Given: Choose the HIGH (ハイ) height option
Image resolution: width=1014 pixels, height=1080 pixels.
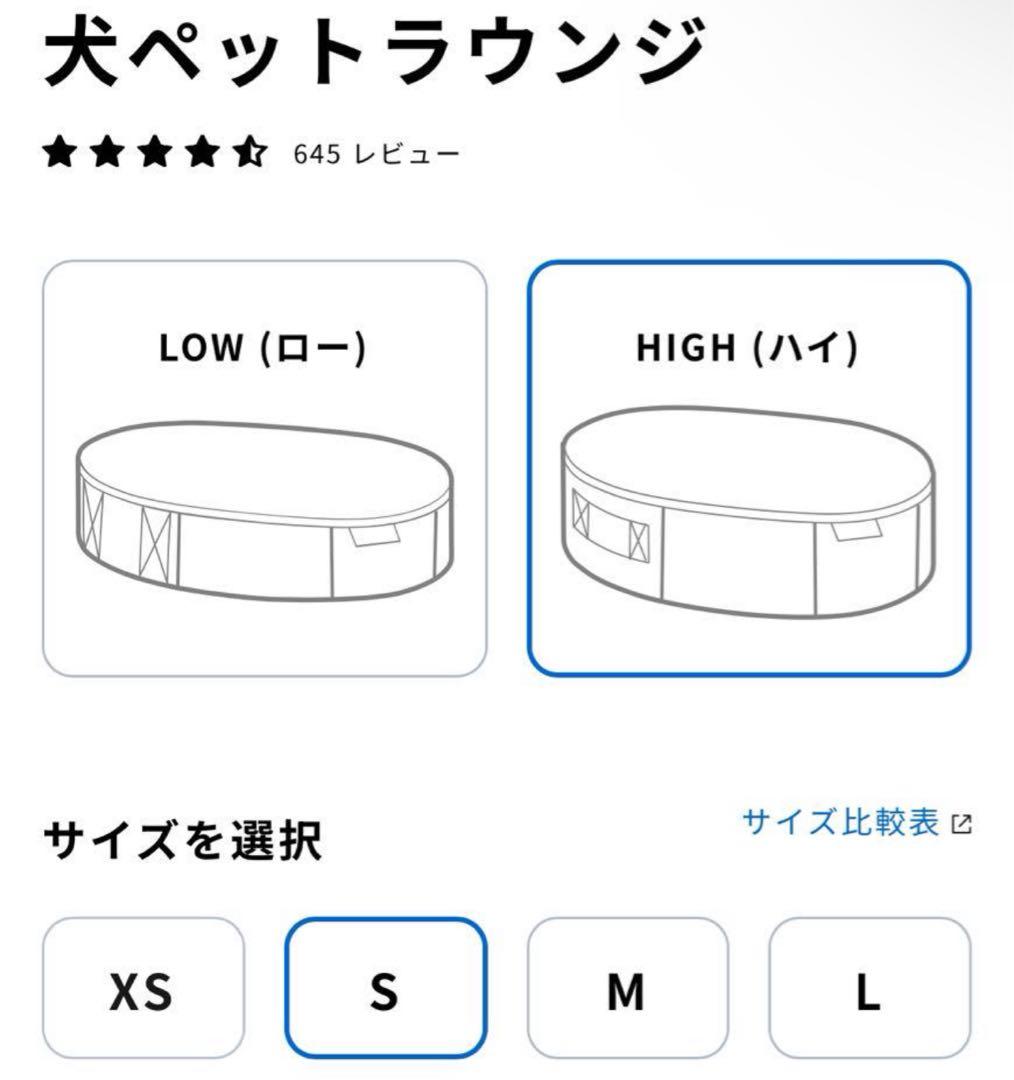Looking at the screenshot, I should click(749, 468).
